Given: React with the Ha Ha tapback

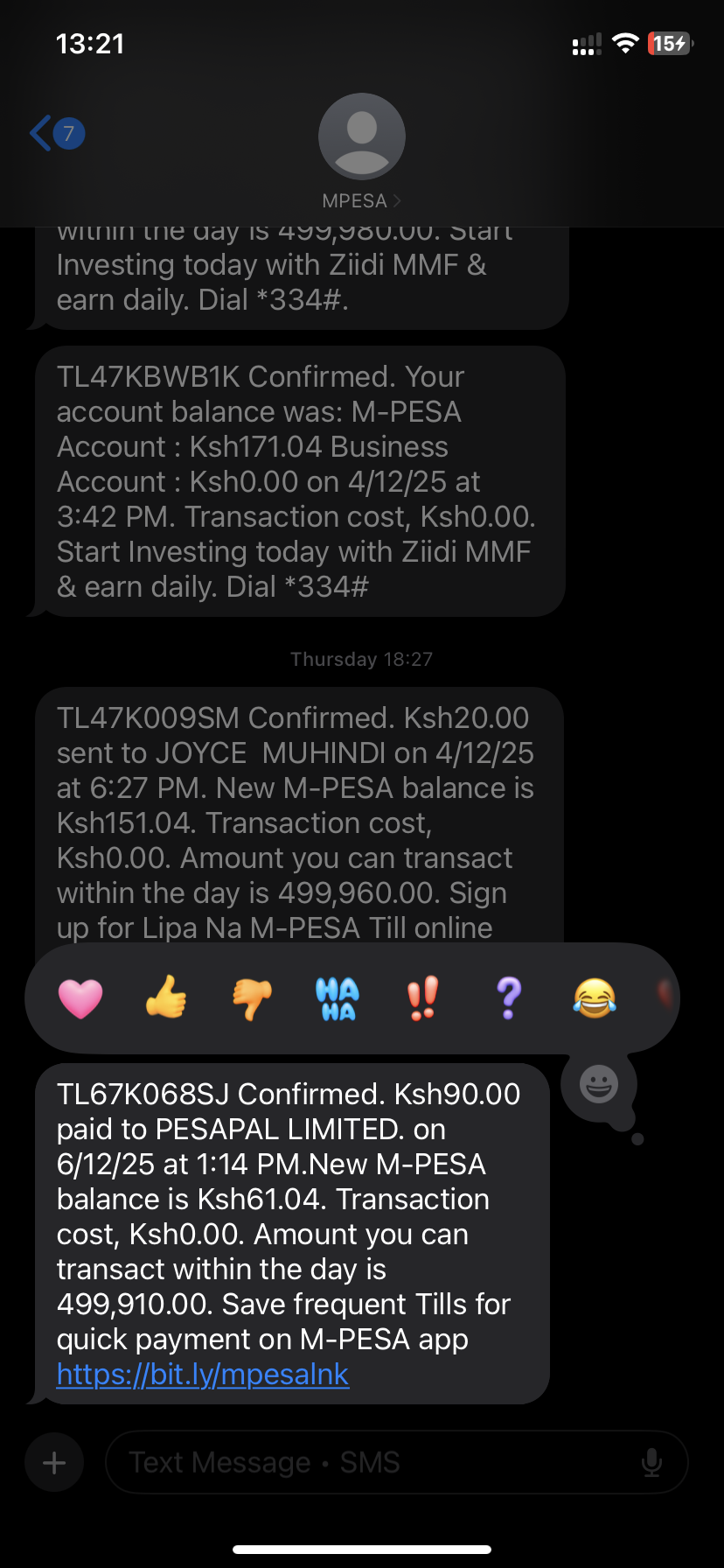Looking at the screenshot, I should click(x=338, y=998).
